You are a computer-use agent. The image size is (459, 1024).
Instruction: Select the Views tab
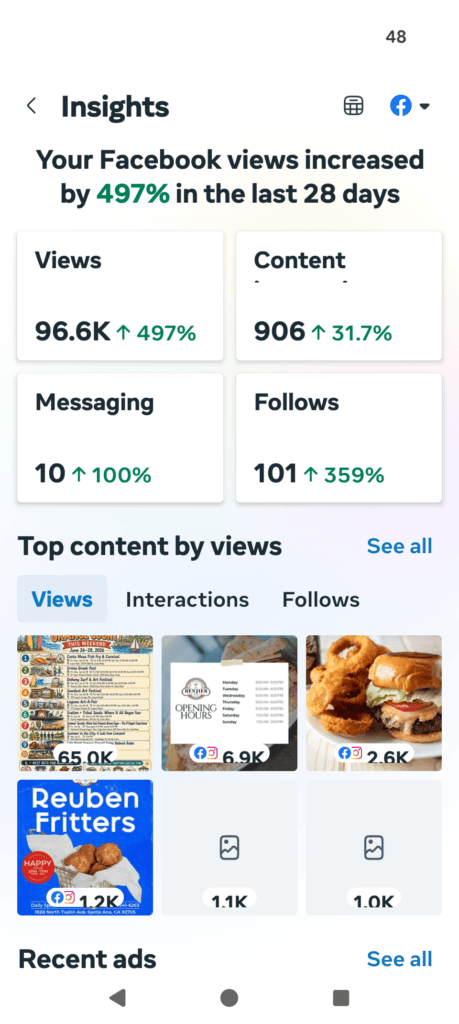click(62, 599)
